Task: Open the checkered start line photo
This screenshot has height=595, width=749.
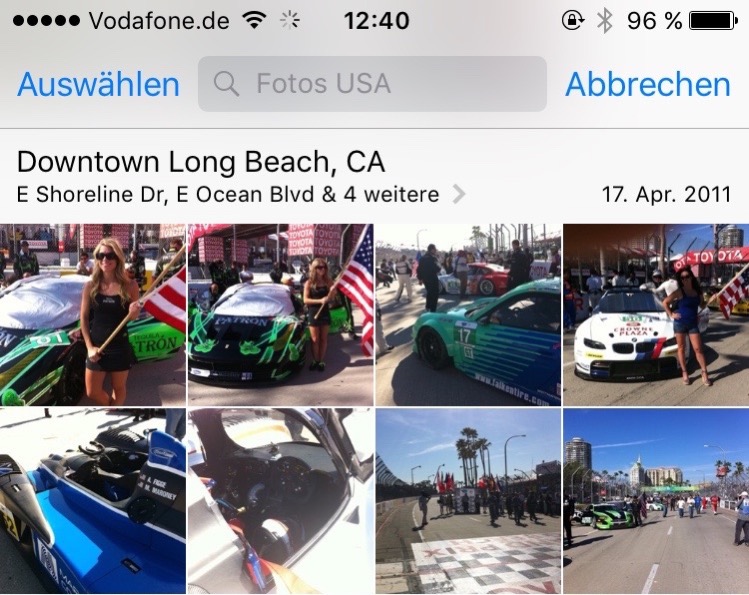Action: [x=467, y=501]
